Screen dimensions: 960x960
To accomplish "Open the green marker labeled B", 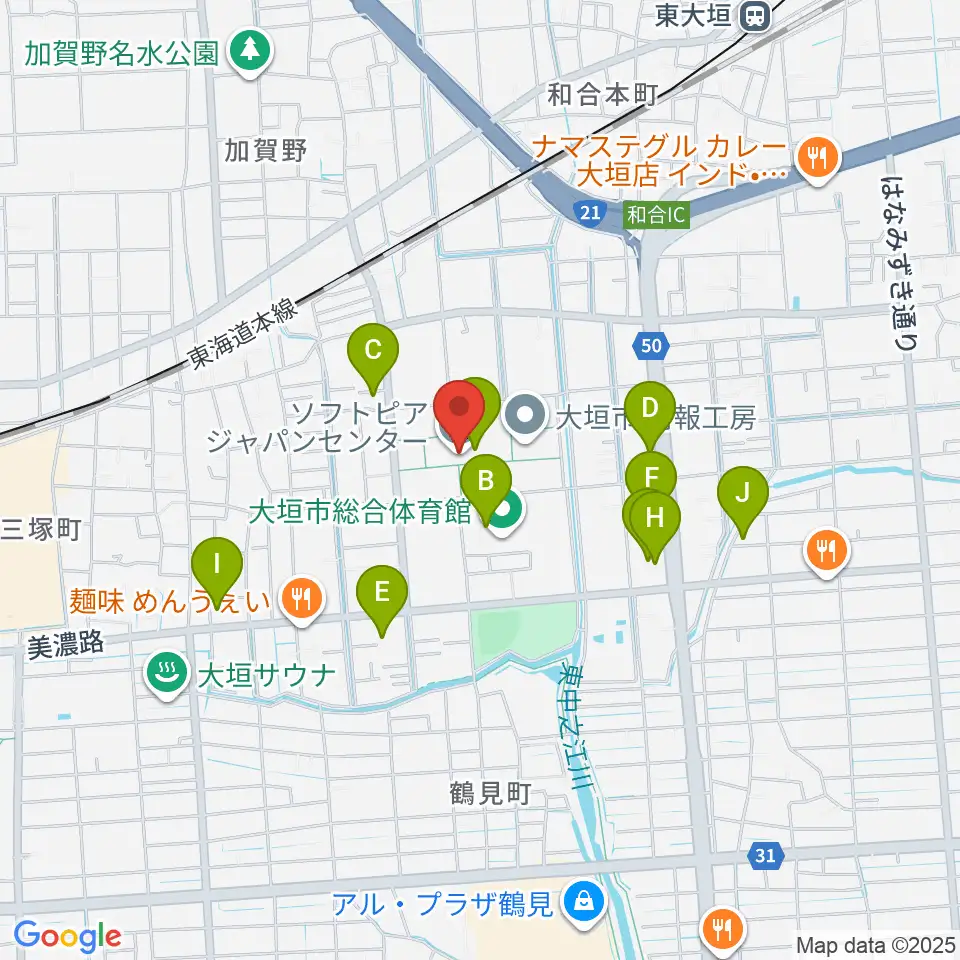I will click(x=486, y=487).
